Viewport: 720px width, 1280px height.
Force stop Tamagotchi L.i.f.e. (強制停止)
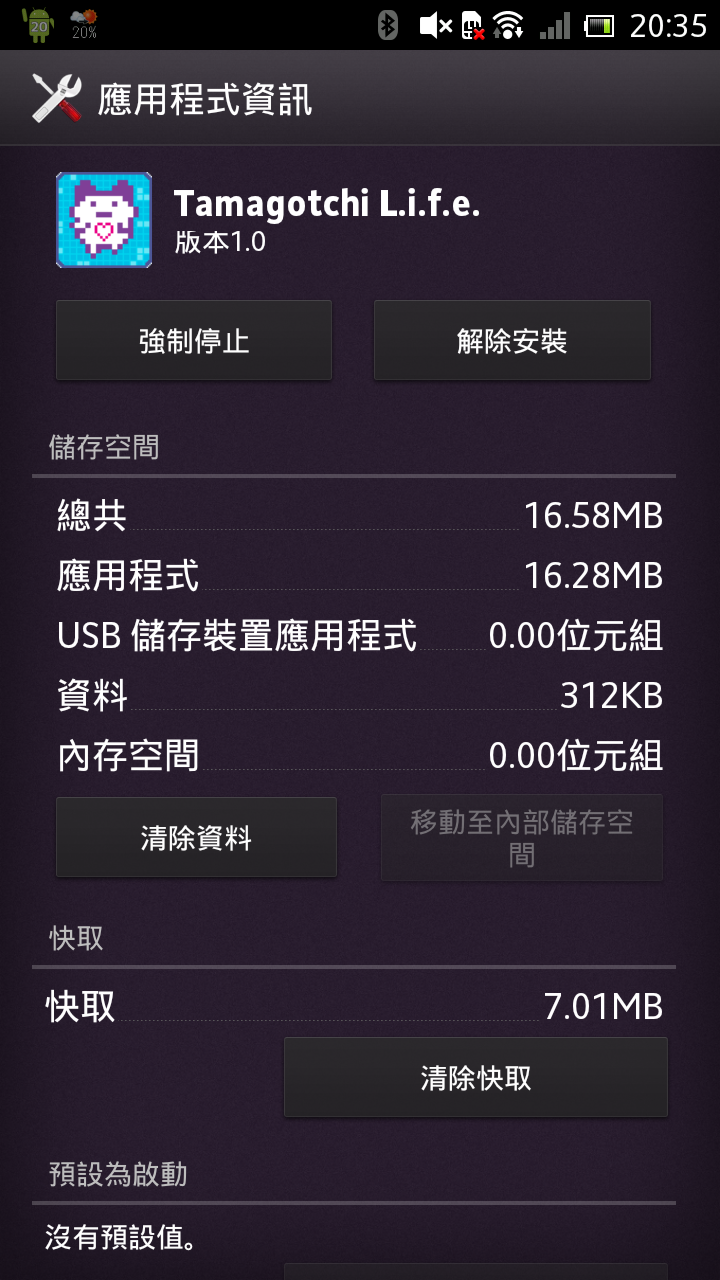[193, 341]
